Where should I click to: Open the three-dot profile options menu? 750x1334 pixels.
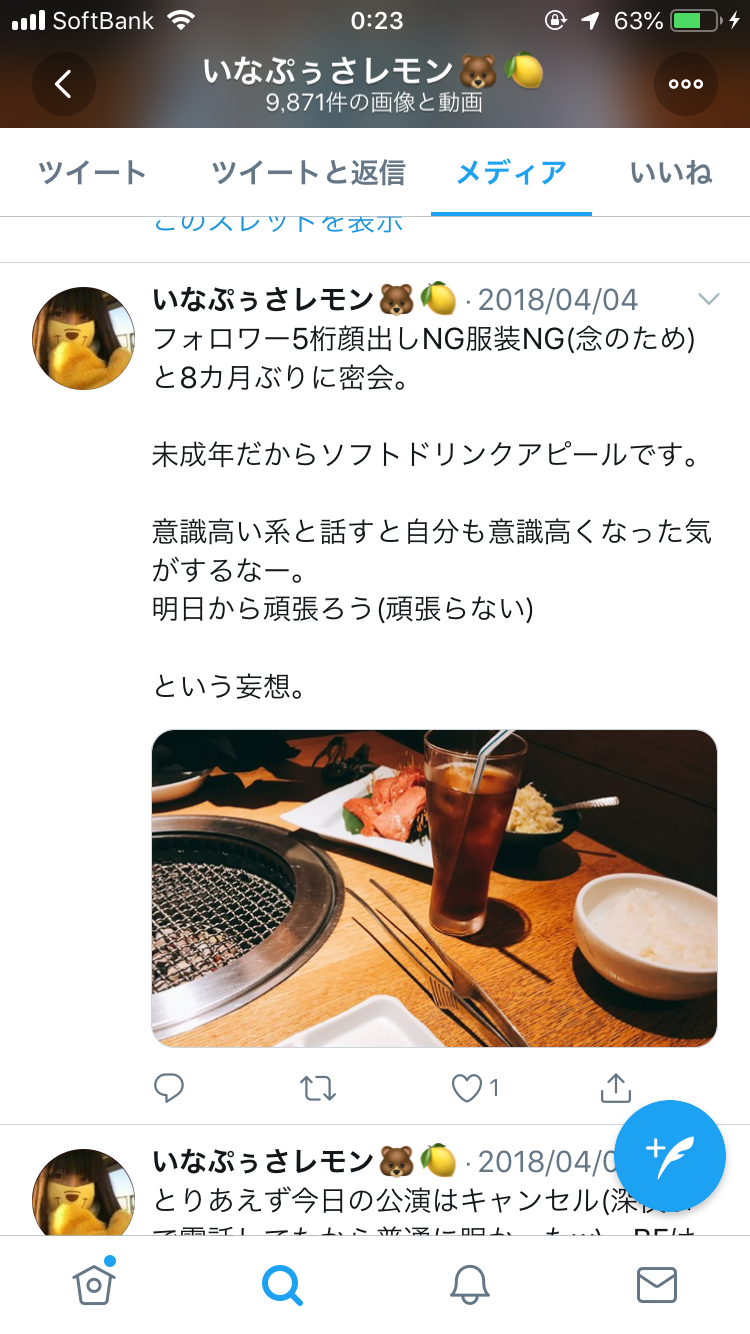(685, 84)
